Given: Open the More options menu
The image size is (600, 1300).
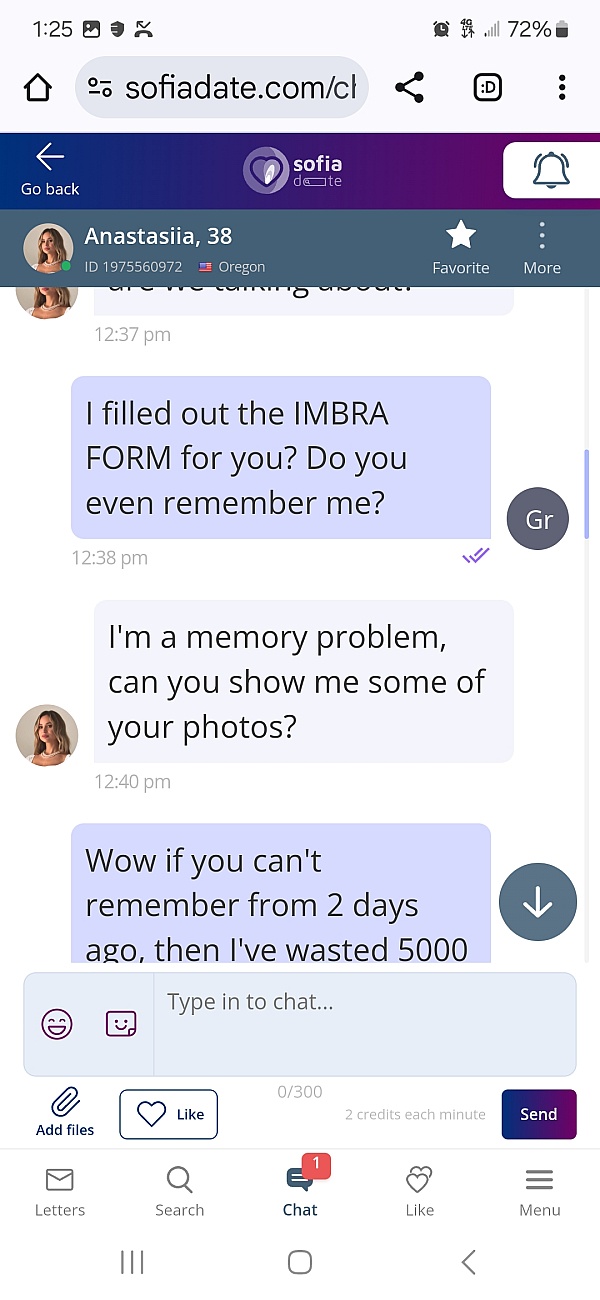Looking at the screenshot, I should point(541,247).
